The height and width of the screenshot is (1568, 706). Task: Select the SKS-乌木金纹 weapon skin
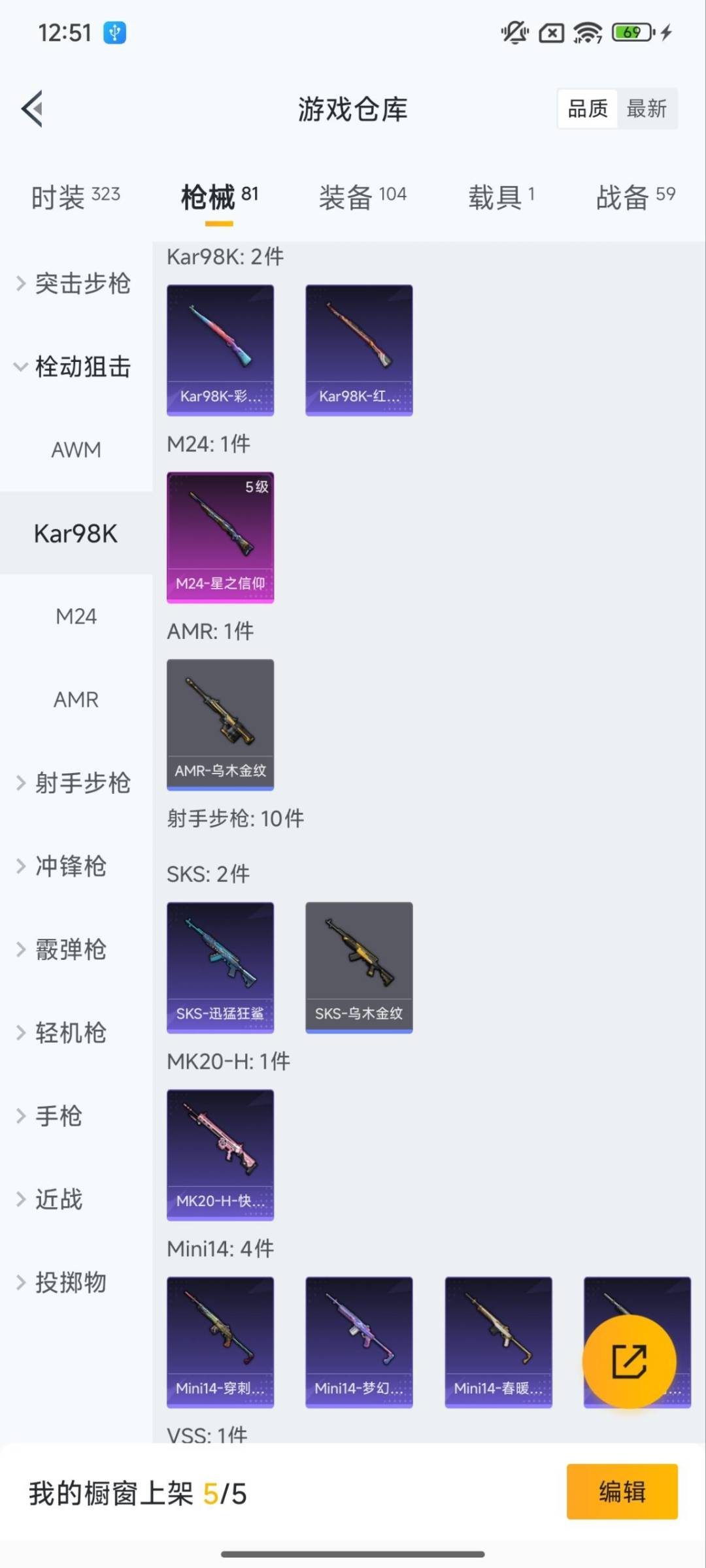[x=358, y=968]
